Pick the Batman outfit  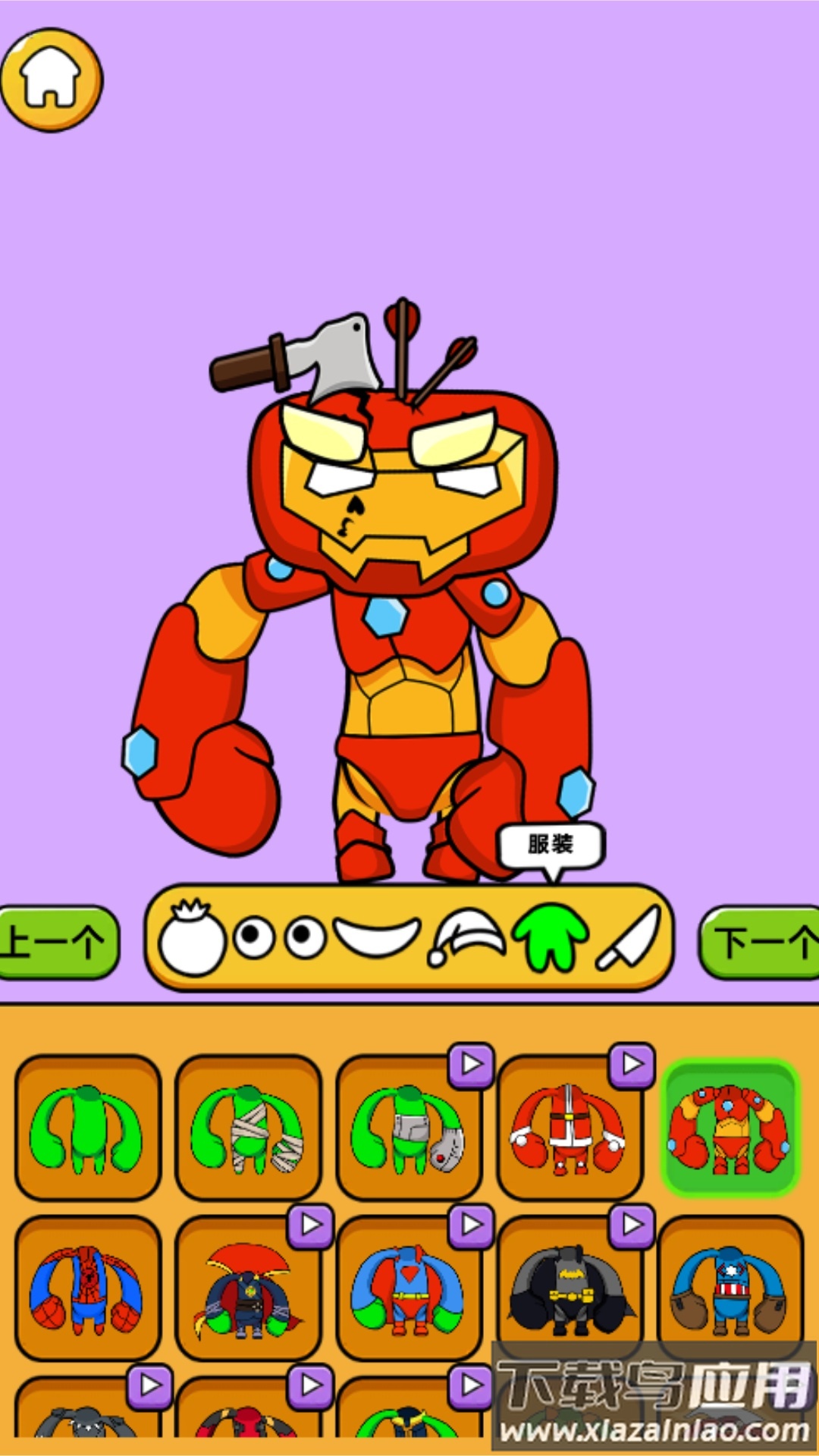coord(569,1289)
